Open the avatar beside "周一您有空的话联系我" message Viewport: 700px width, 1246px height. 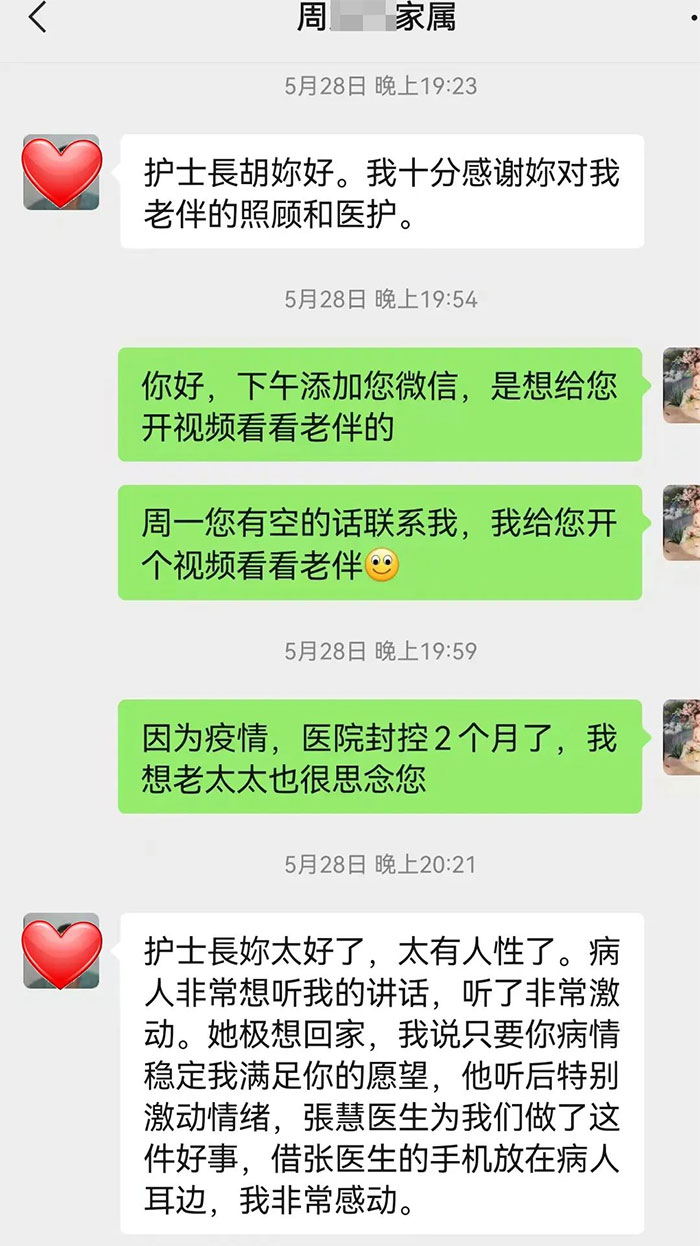tap(682, 522)
